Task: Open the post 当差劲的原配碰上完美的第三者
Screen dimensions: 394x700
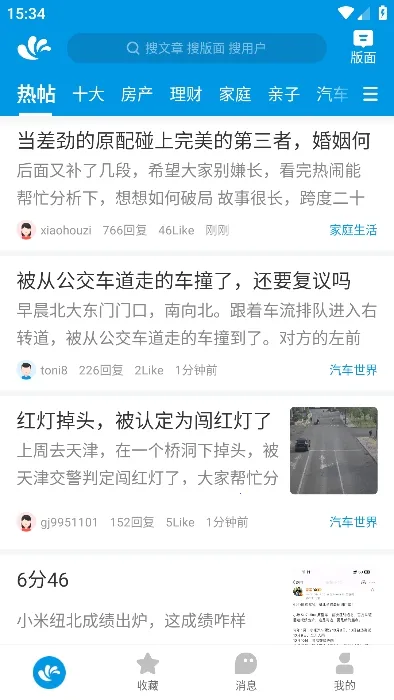Action: click(x=197, y=184)
